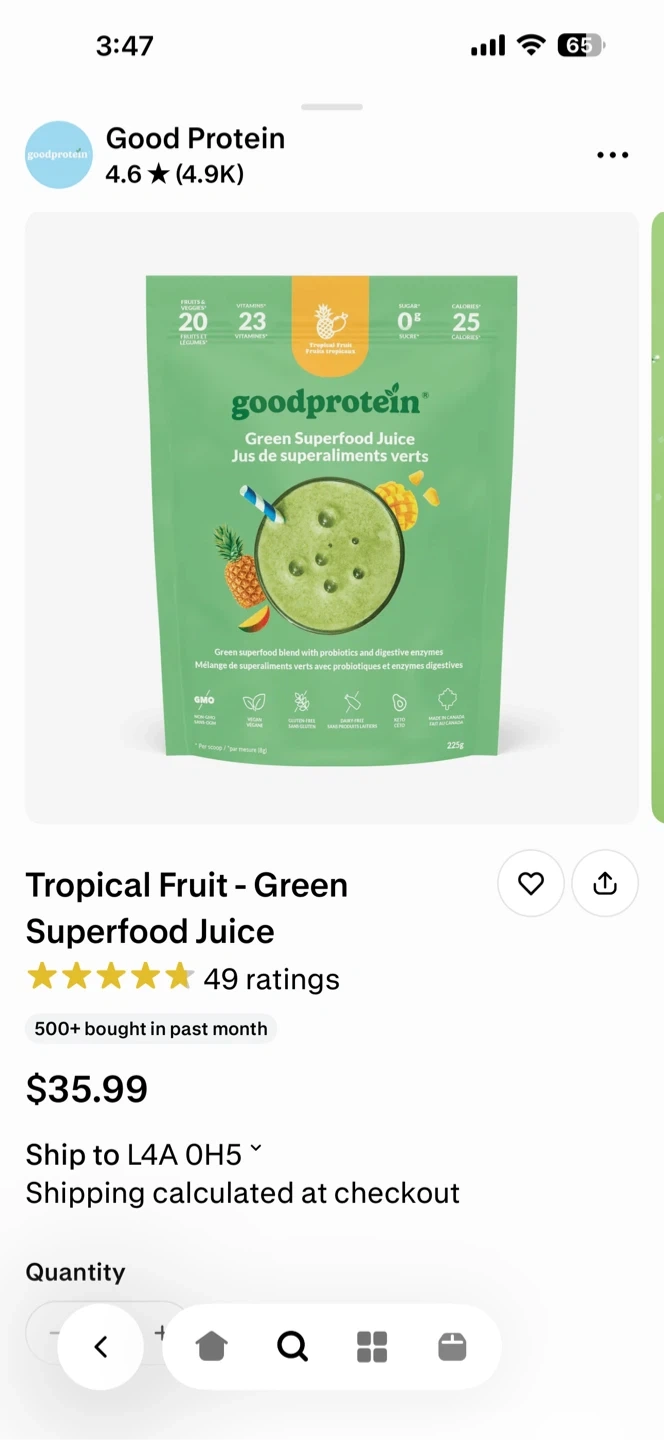Open the categories grid tab
The width and height of the screenshot is (664, 1440).
372,1347
